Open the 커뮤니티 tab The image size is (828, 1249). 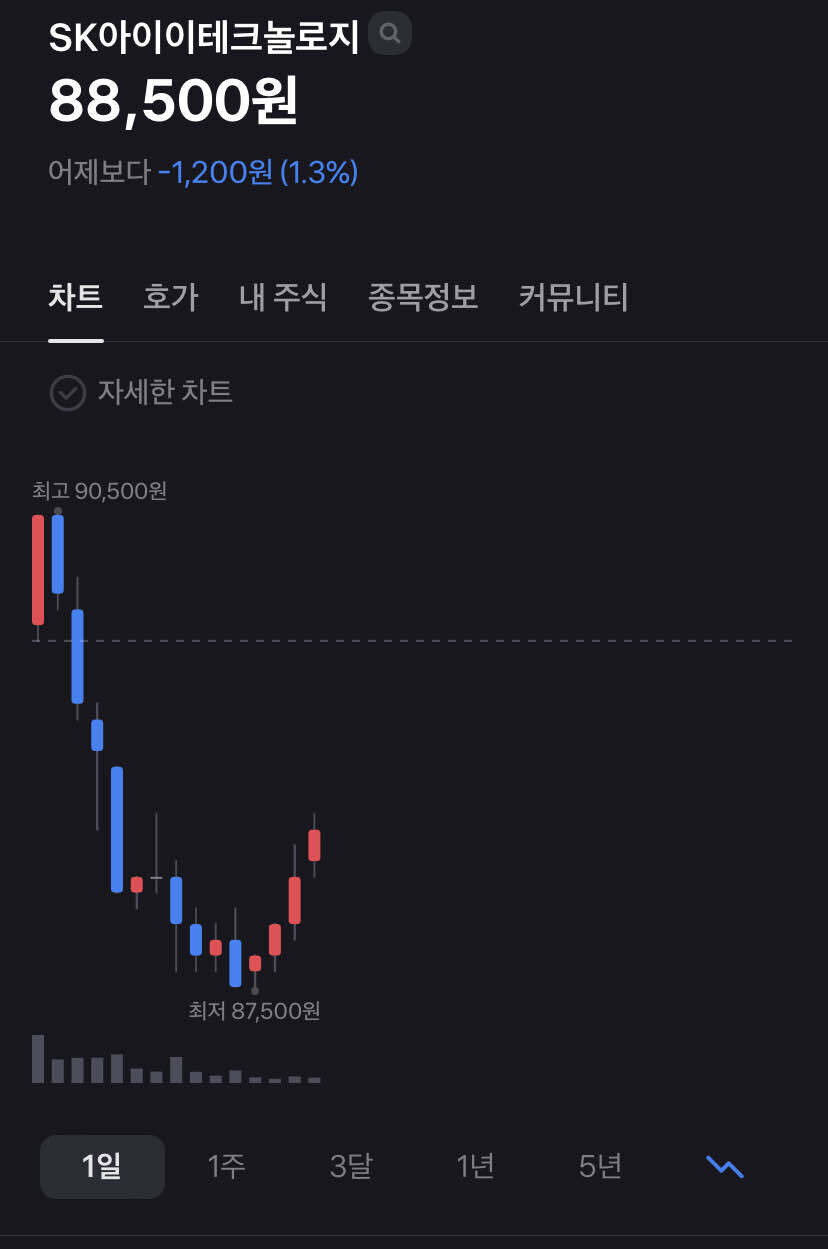click(573, 297)
